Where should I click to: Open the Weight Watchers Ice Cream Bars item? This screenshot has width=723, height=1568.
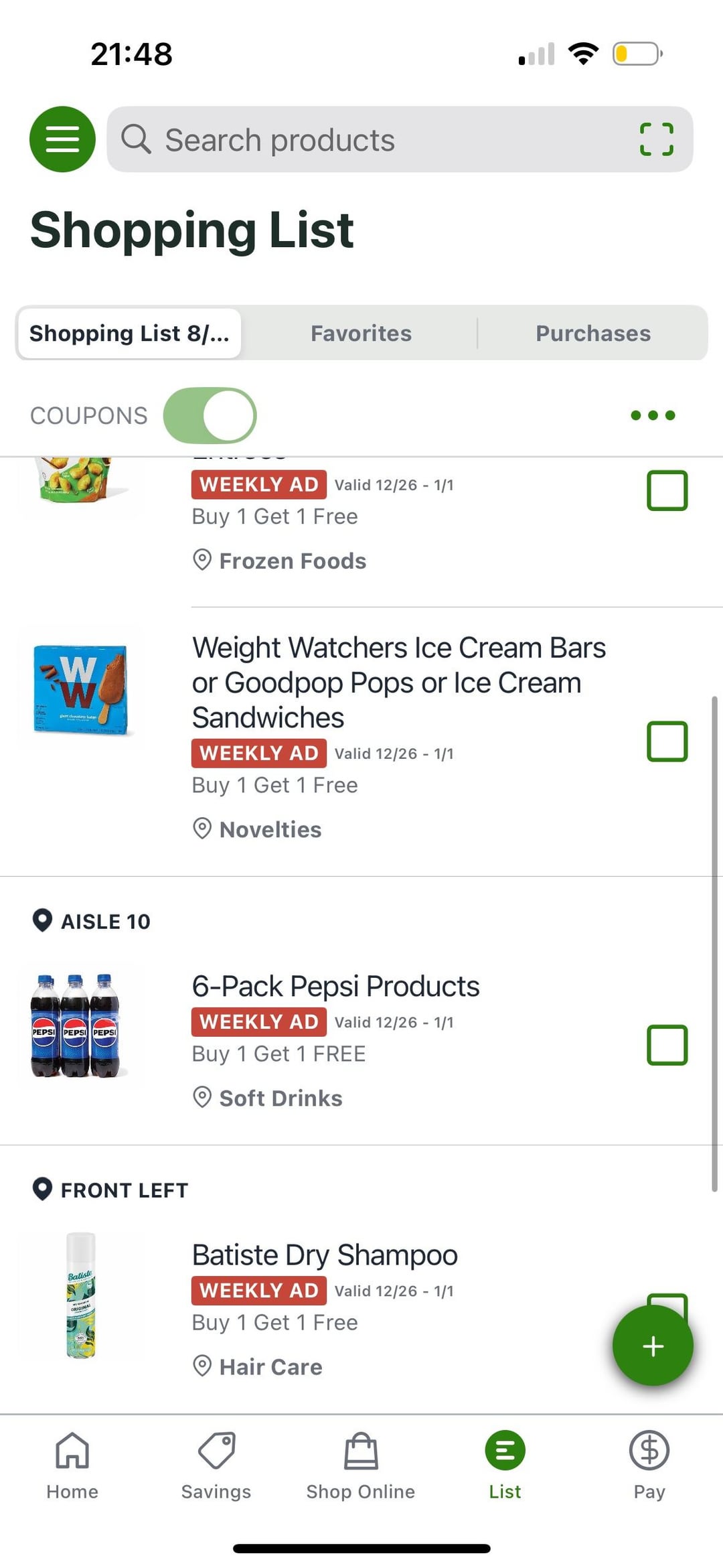pyautogui.click(x=398, y=683)
